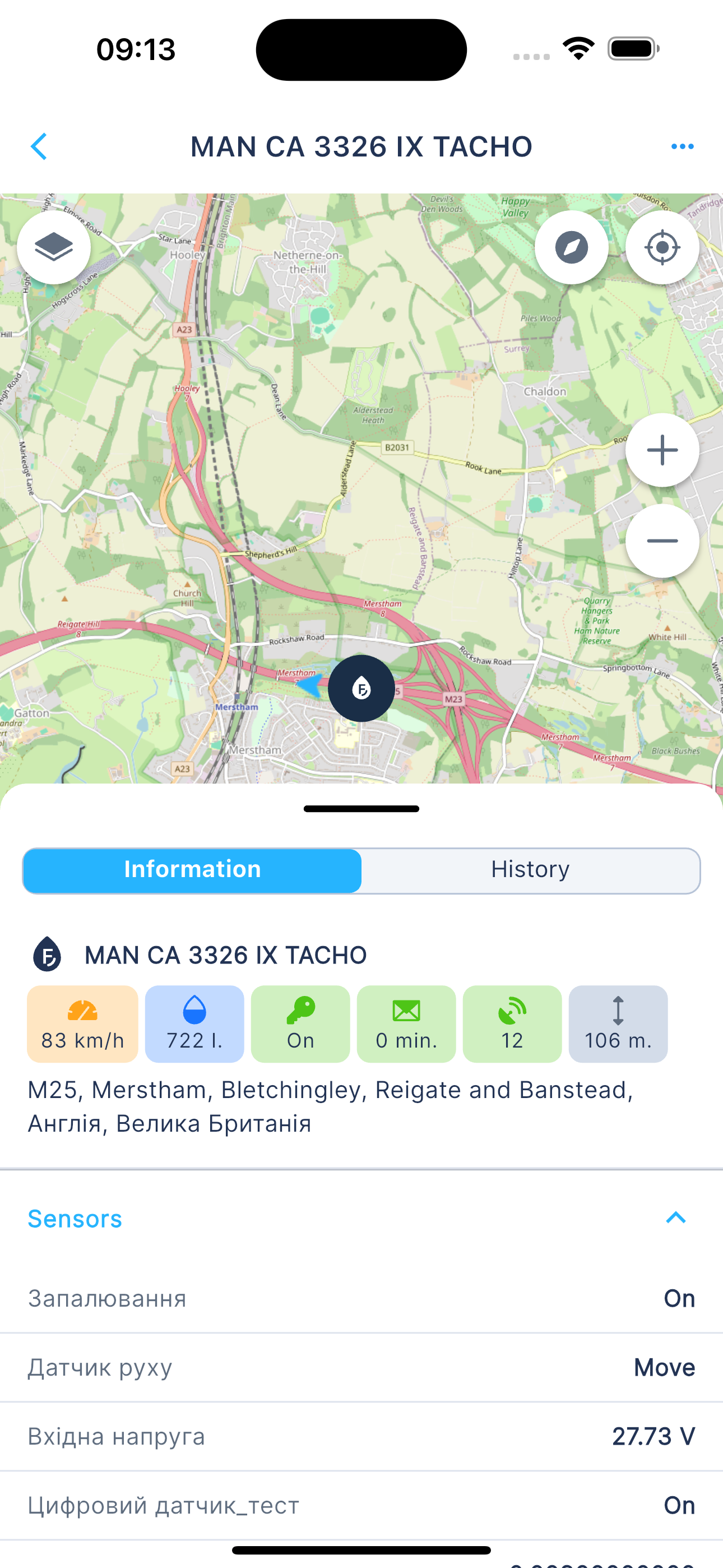723x1568 pixels.
Task: Open the map layers selector
Action: coord(54,247)
